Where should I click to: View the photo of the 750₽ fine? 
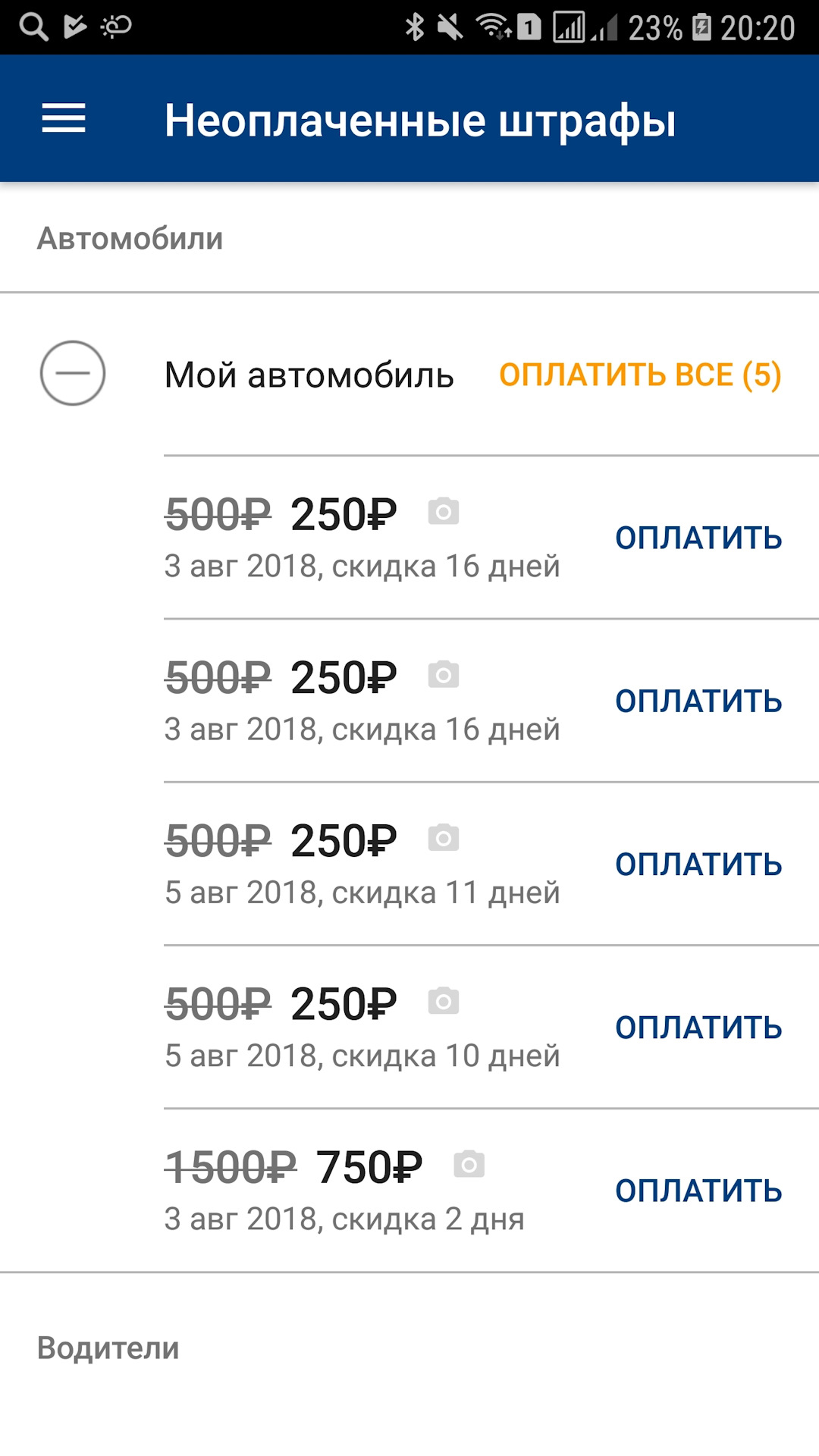(x=469, y=1164)
